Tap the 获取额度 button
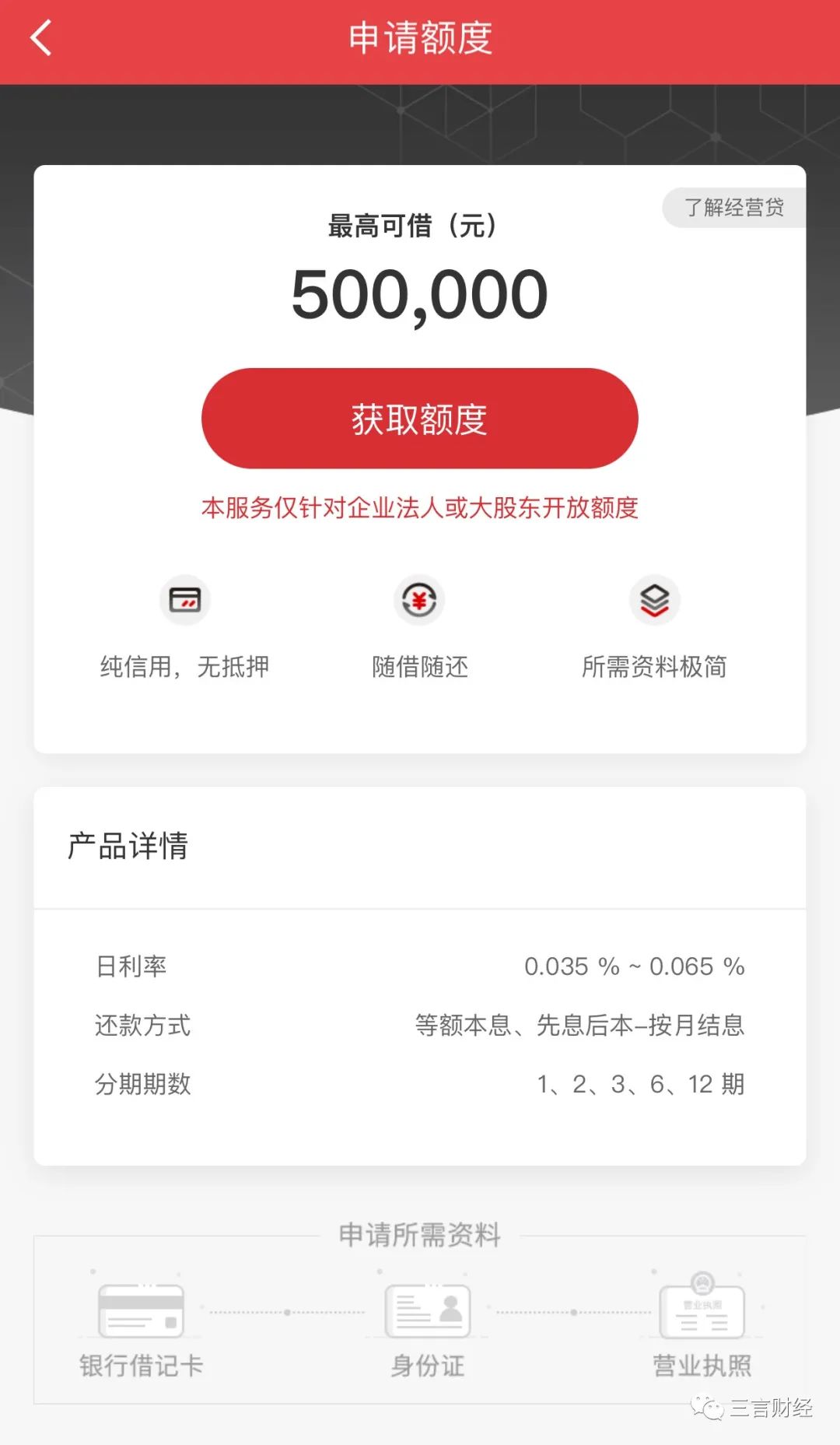The height and width of the screenshot is (1445, 840). pos(419,419)
